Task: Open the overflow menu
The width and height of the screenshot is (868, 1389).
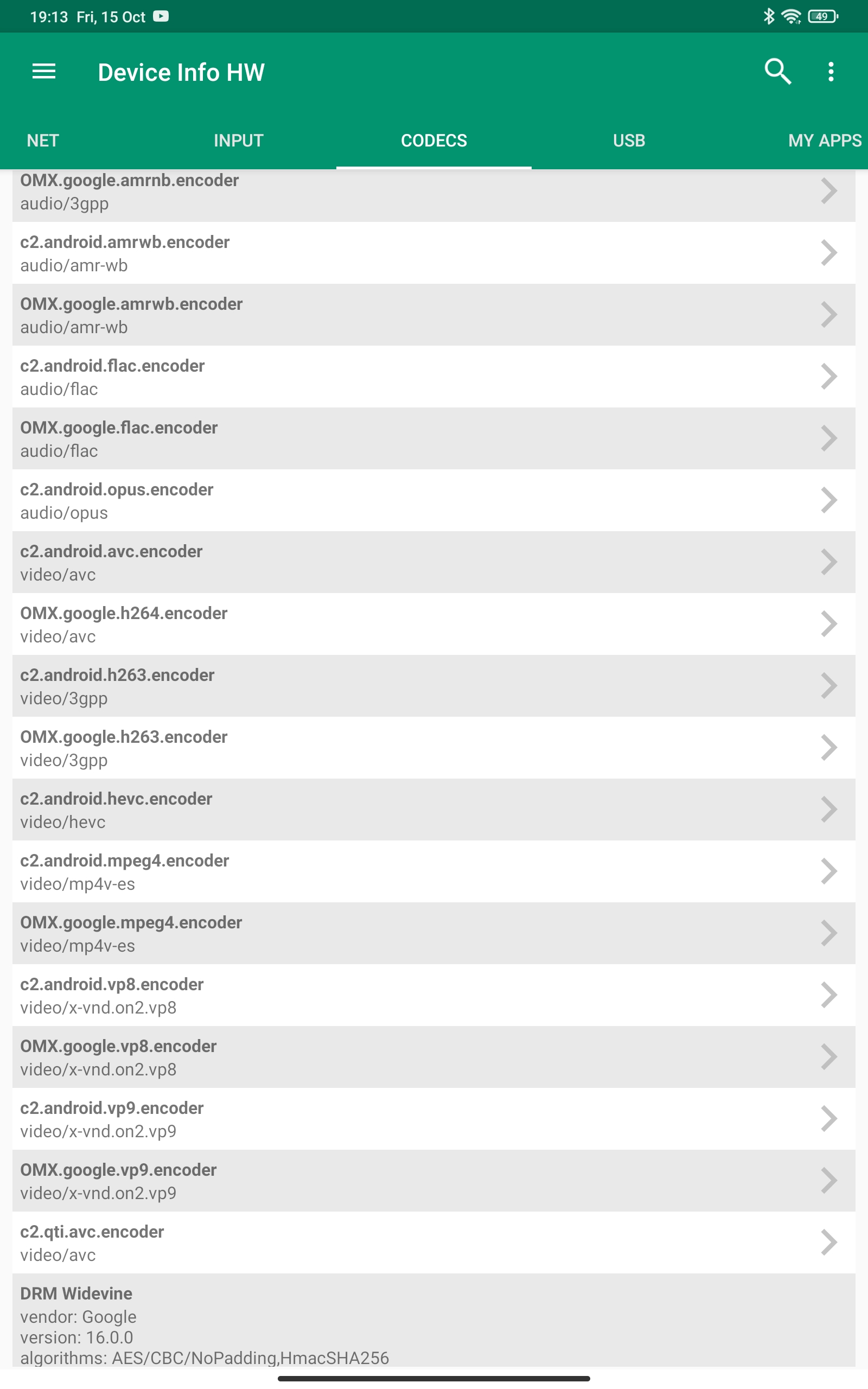Action: [830, 72]
